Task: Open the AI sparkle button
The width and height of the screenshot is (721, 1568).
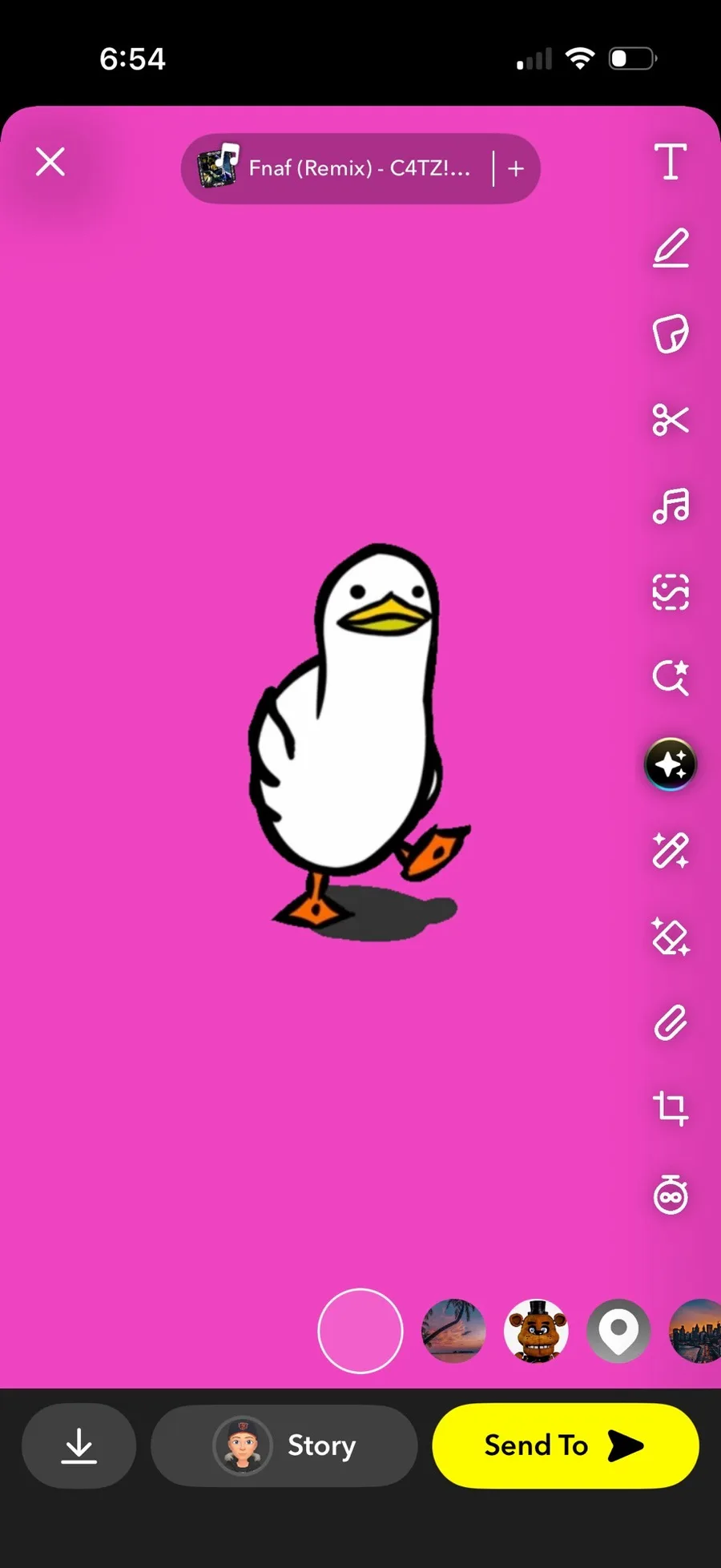Action: pyautogui.click(x=671, y=764)
